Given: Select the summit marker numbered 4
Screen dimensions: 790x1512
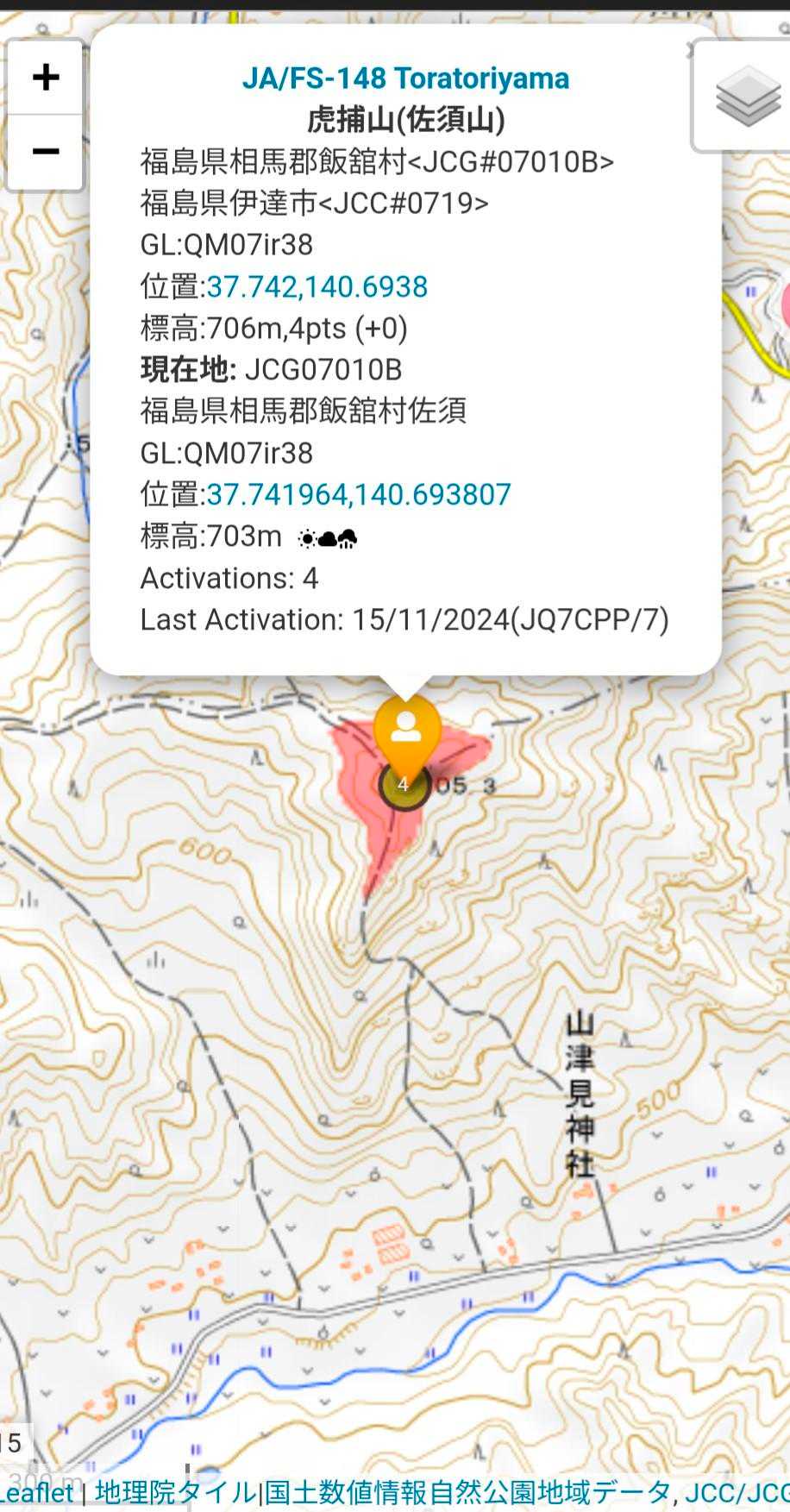Looking at the screenshot, I should (404, 786).
